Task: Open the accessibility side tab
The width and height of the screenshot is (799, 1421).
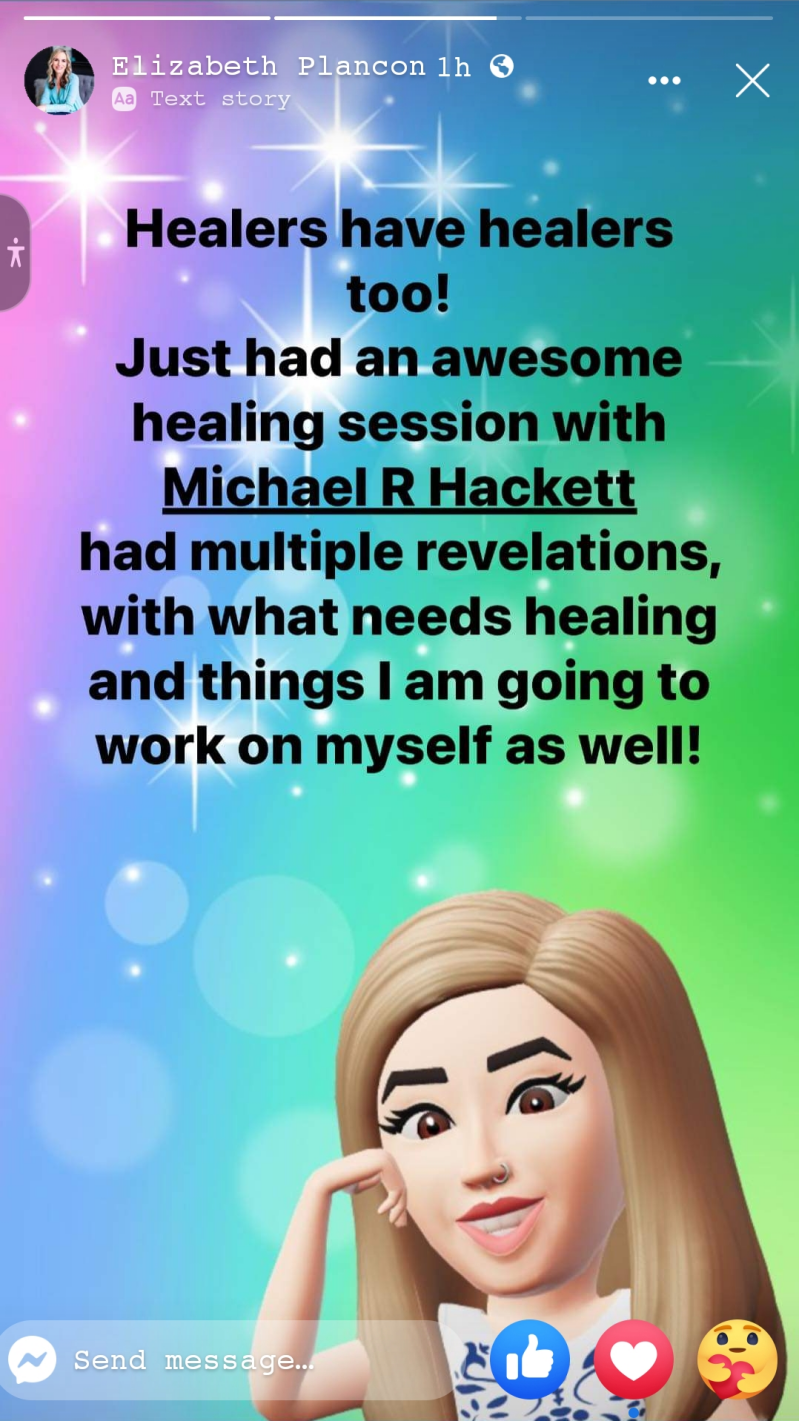Action: pyautogui.click(x=15, y=252)
